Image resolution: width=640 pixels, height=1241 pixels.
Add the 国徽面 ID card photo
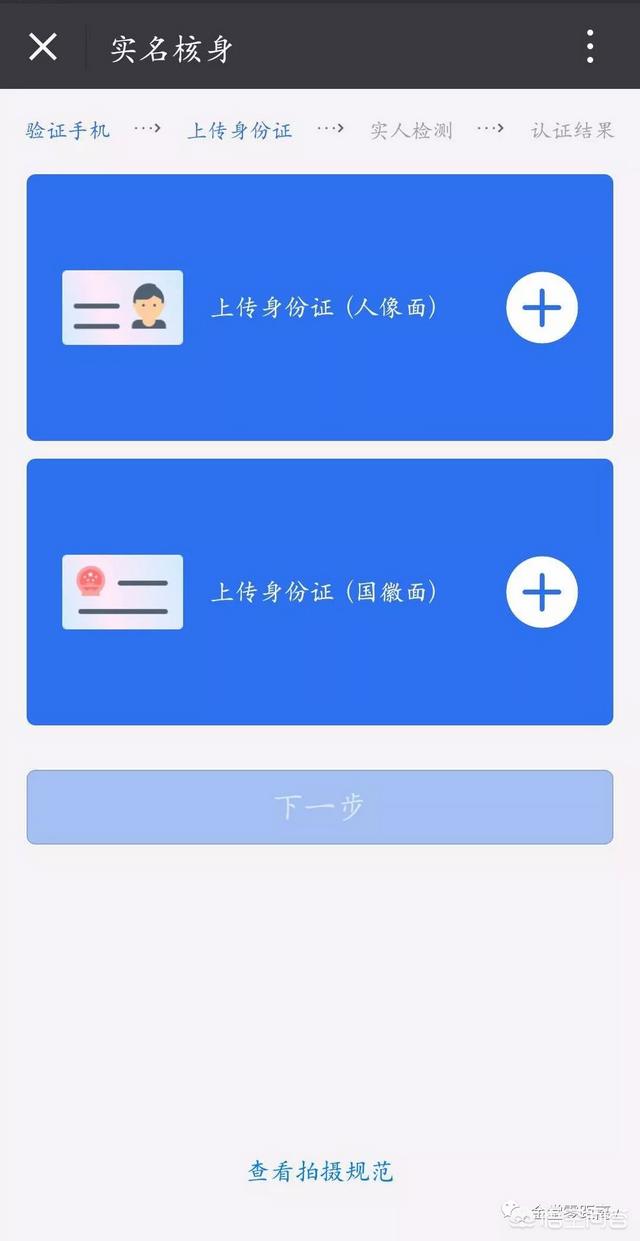click(542, 592)
